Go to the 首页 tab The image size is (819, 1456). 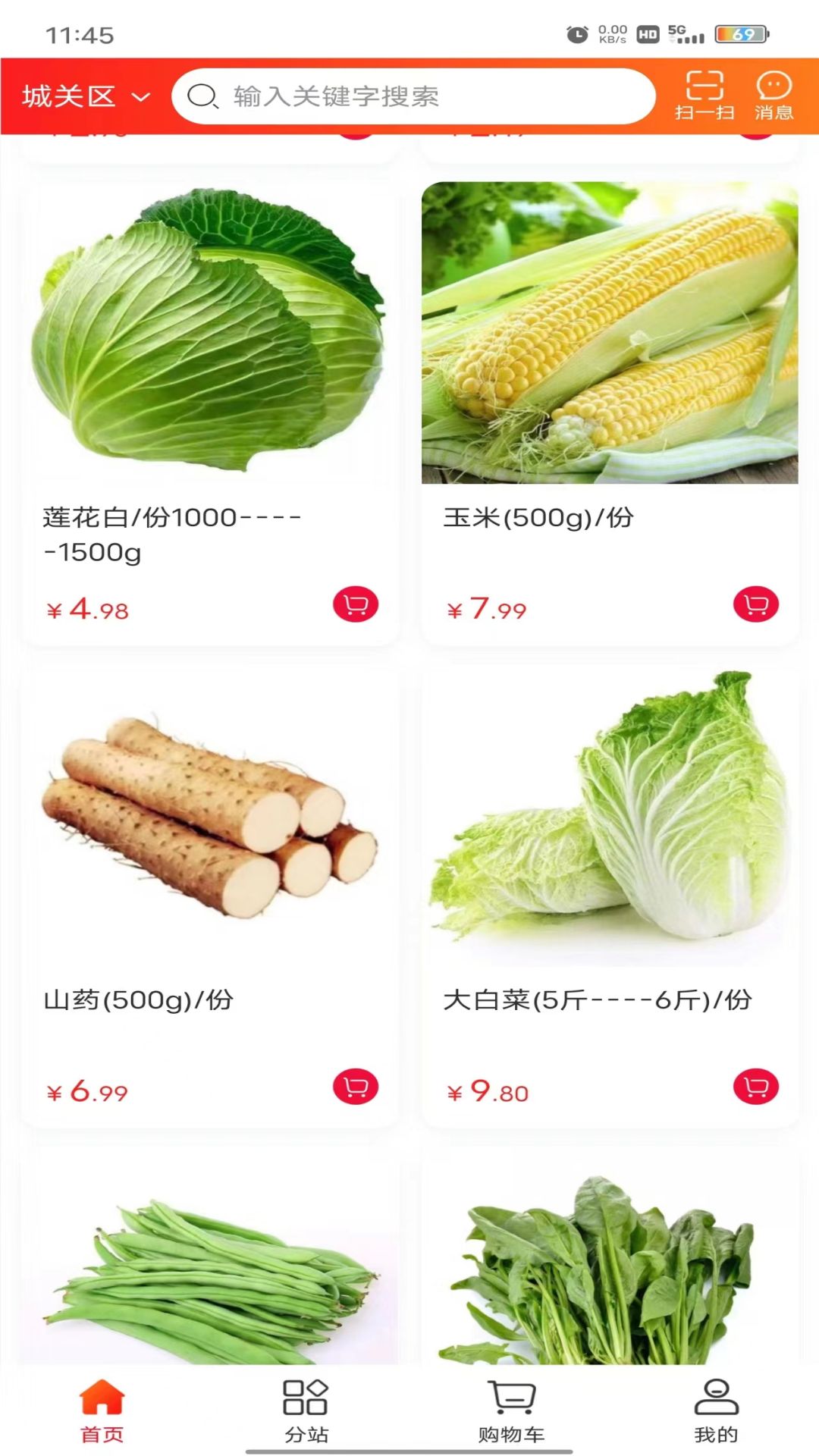[x=102, y=1410]
